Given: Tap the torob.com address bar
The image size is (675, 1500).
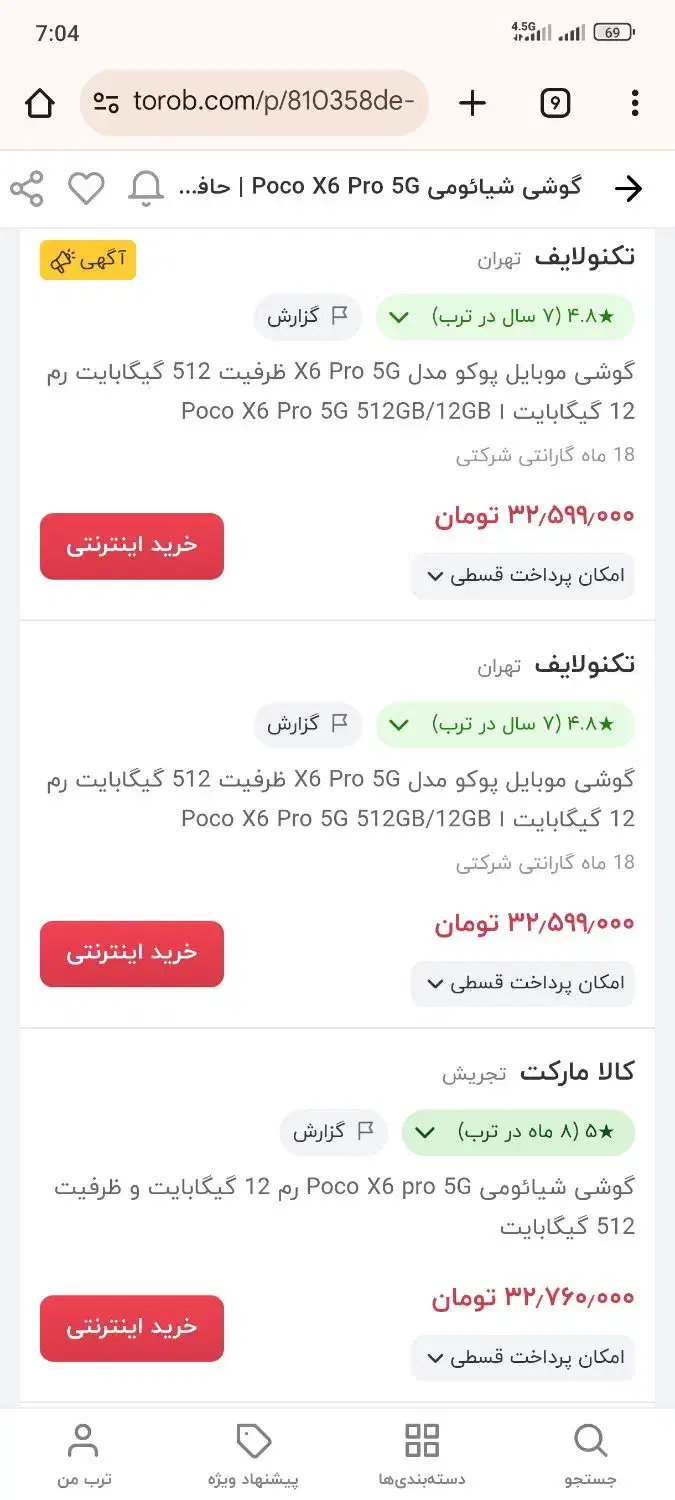Looking at the screenshot, I should point(254,103).
